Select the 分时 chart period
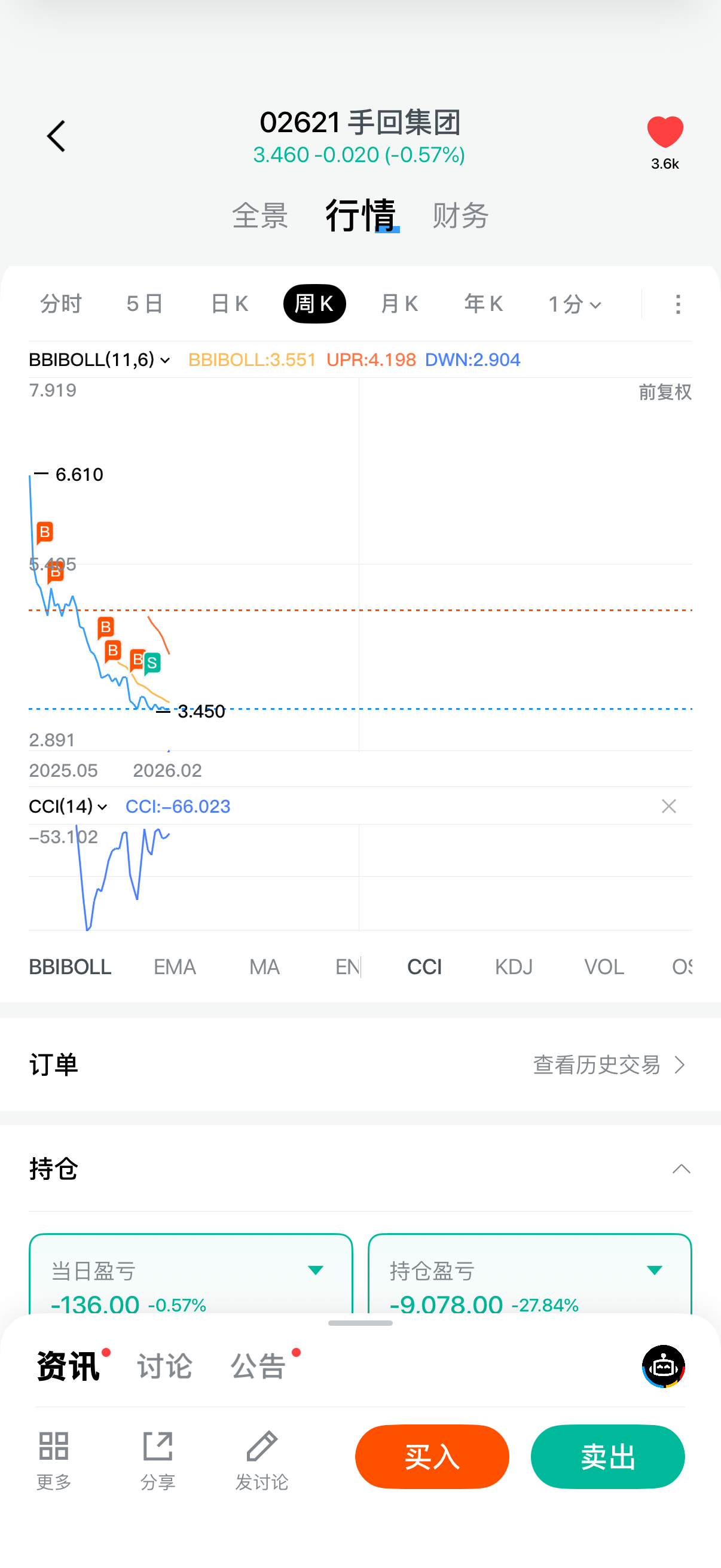This screenshot has height=1568, width=721. (61, 304)
